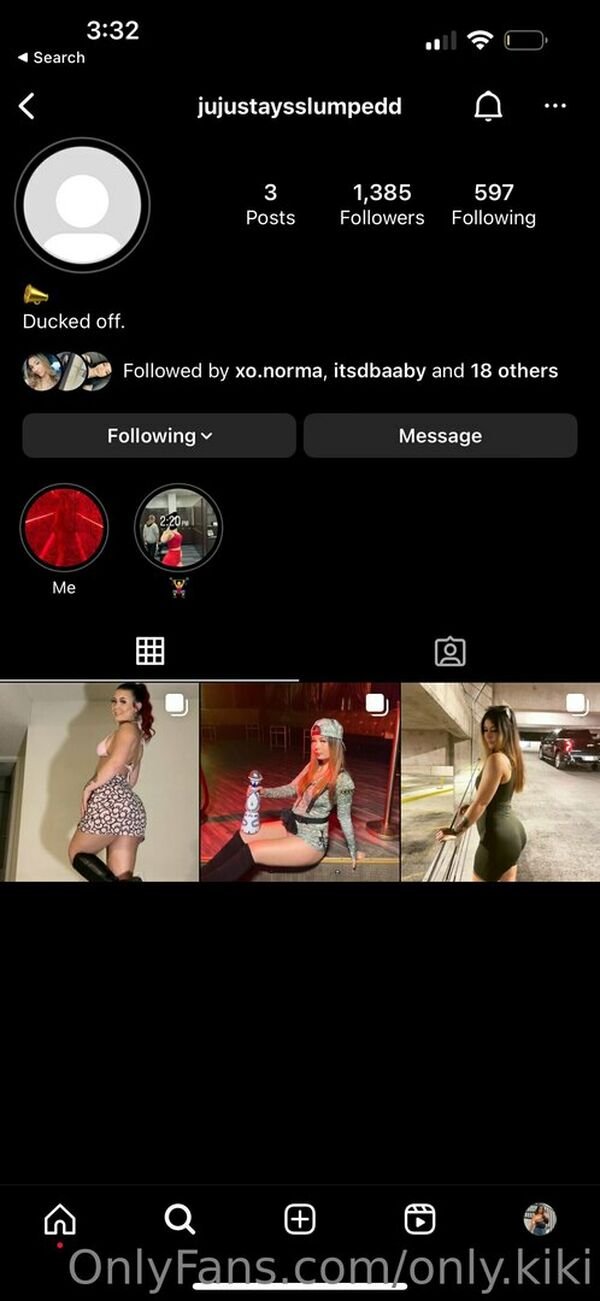Open the first post in the grid
Screen dimensions: 600x1301
click(99, 782)
